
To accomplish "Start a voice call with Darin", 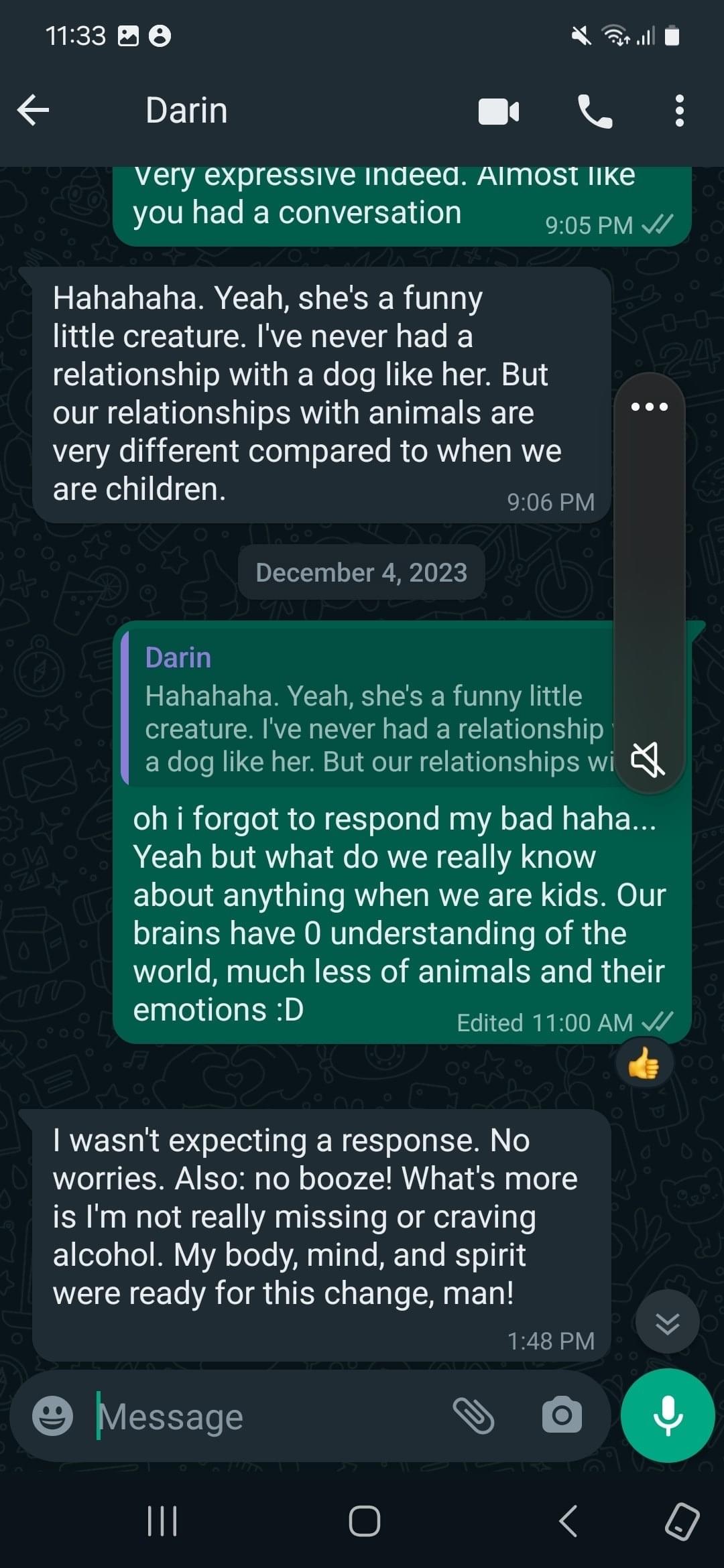I will (595, 111).
